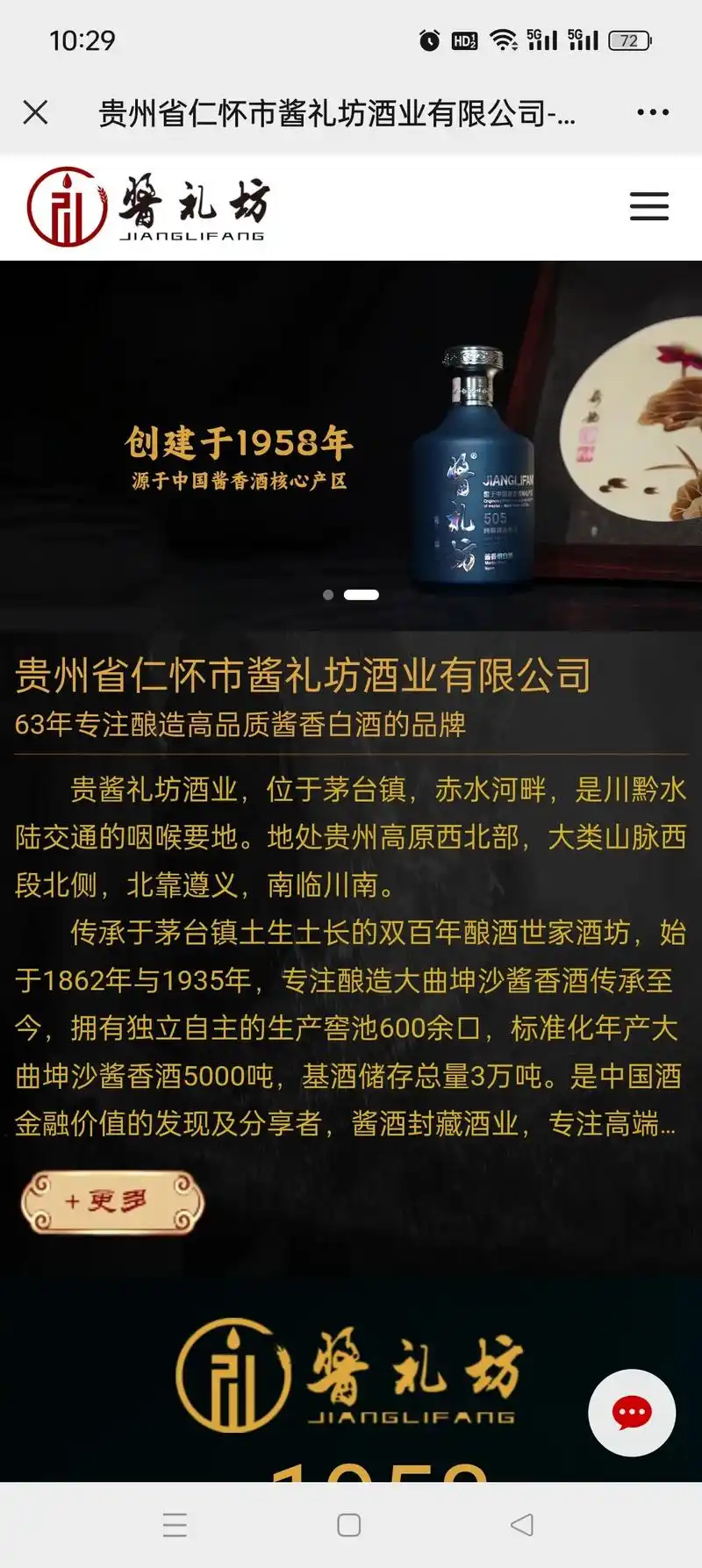The image size is (702, 1568).
Task: Tap the +更多 (more) button
Action: pos(110,1202)
